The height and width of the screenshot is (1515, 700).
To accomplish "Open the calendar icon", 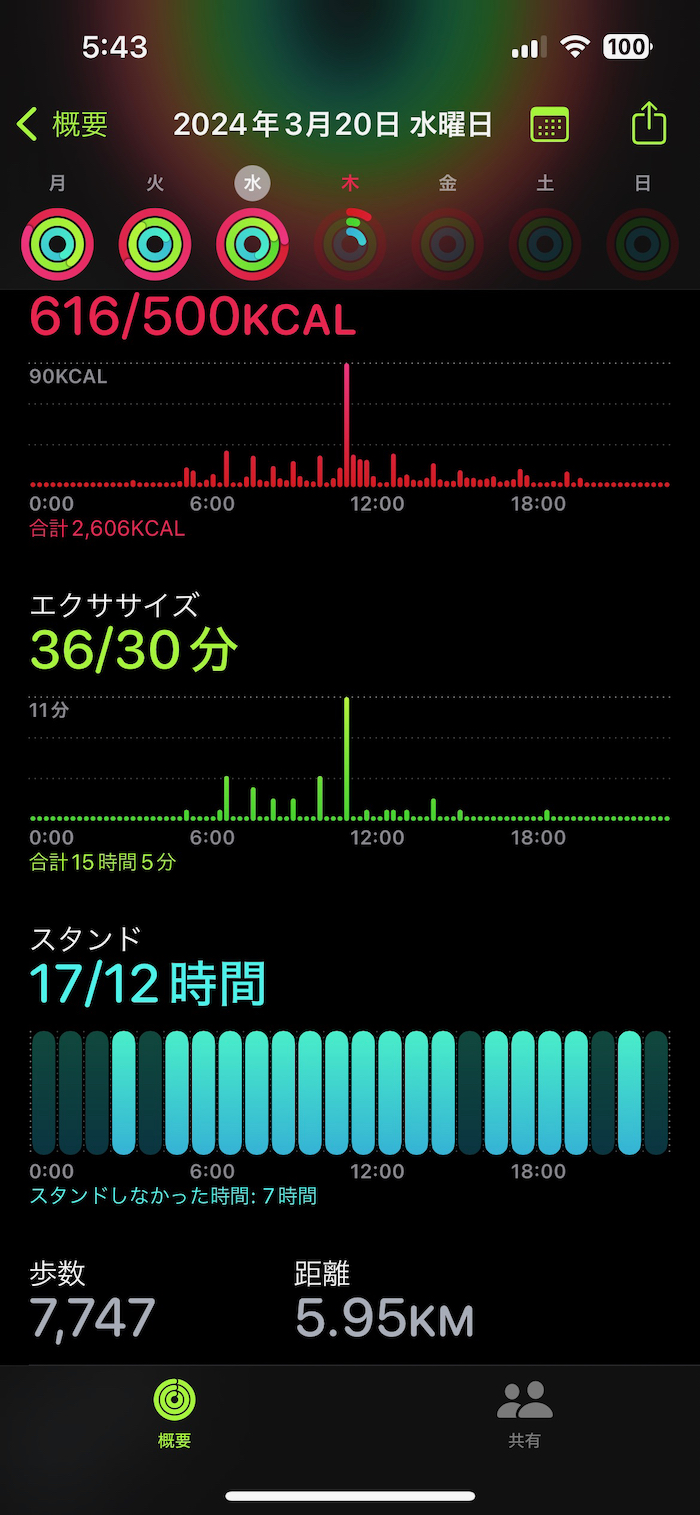I will click(x=549, y=125).
